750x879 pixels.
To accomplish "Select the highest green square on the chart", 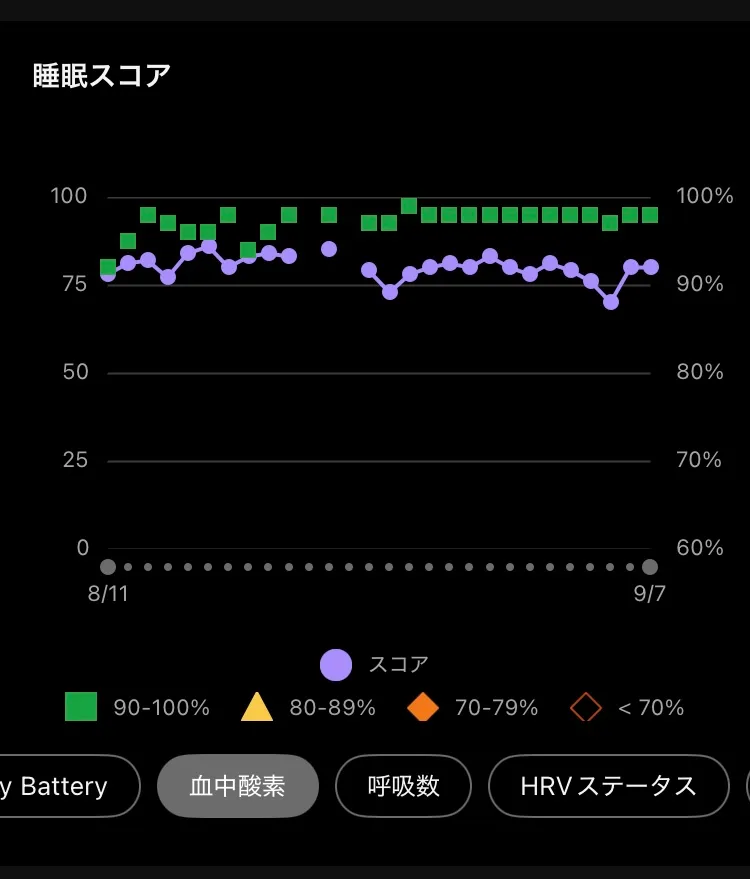I will [407, 205].
